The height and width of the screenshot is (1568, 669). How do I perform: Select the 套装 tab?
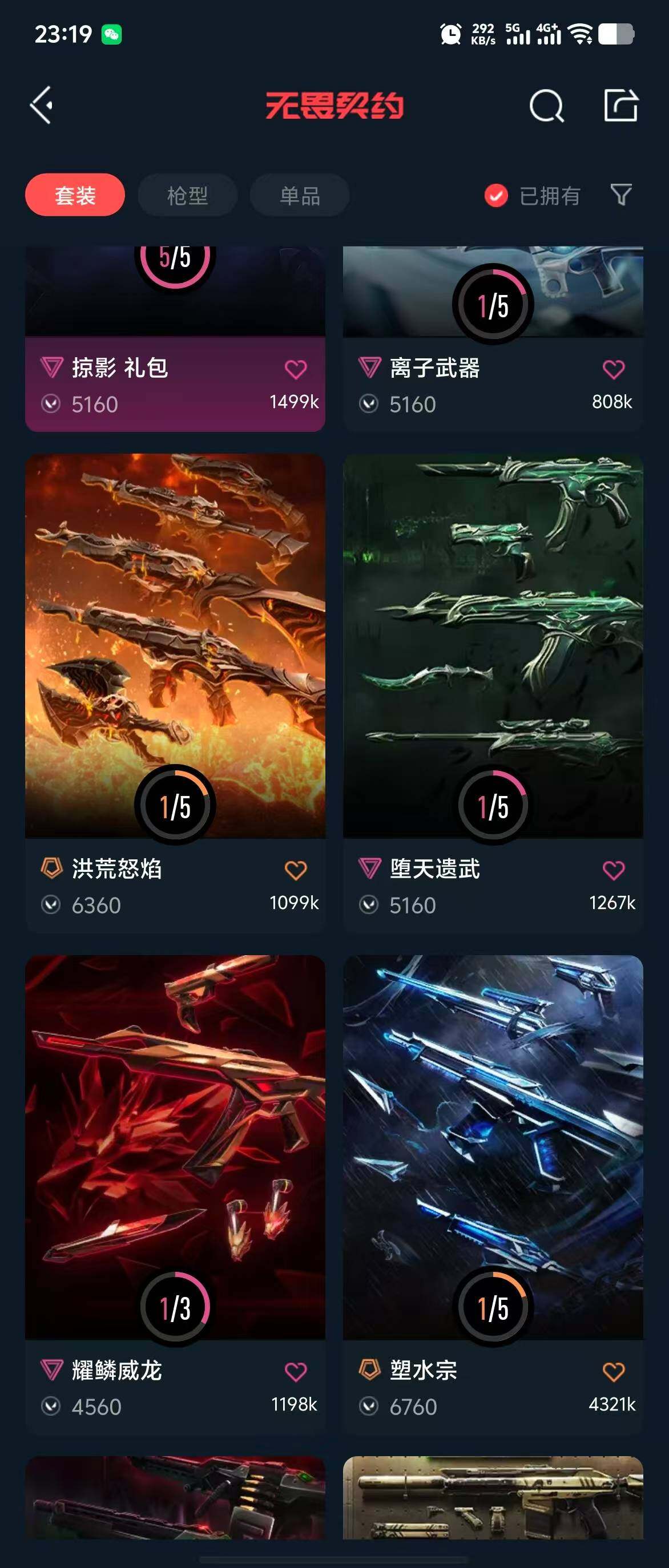(75, 195)
